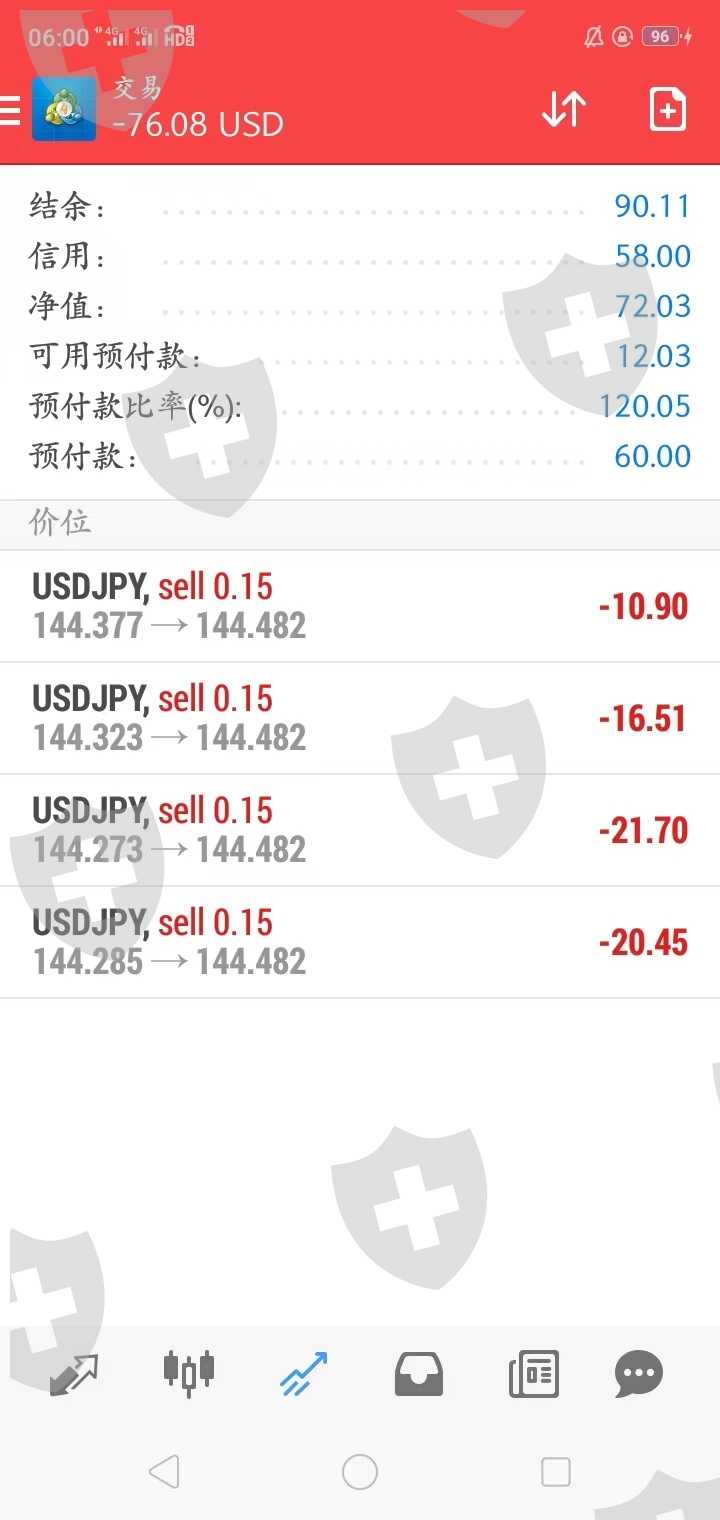Go back with the system back button
This screenshot has height=1520, width=720.
[164, 1472]
